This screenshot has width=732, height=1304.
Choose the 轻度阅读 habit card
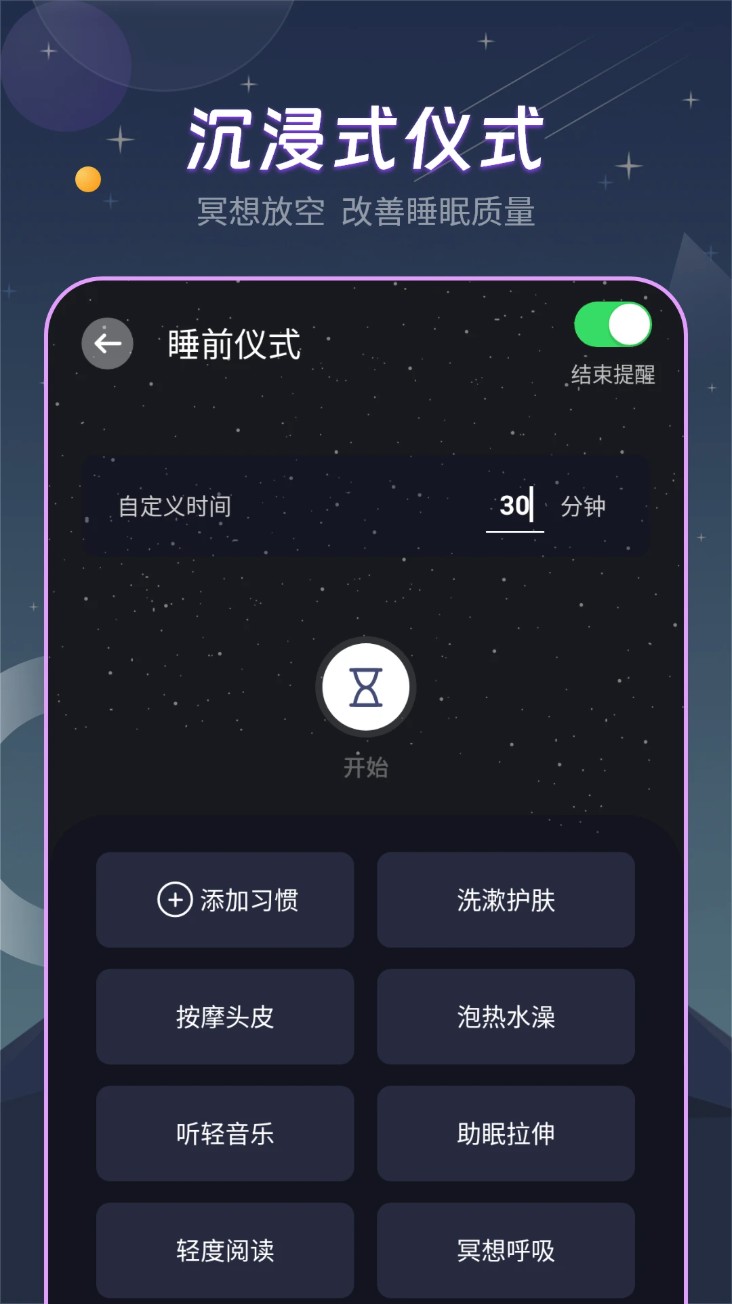(224, 1249)
